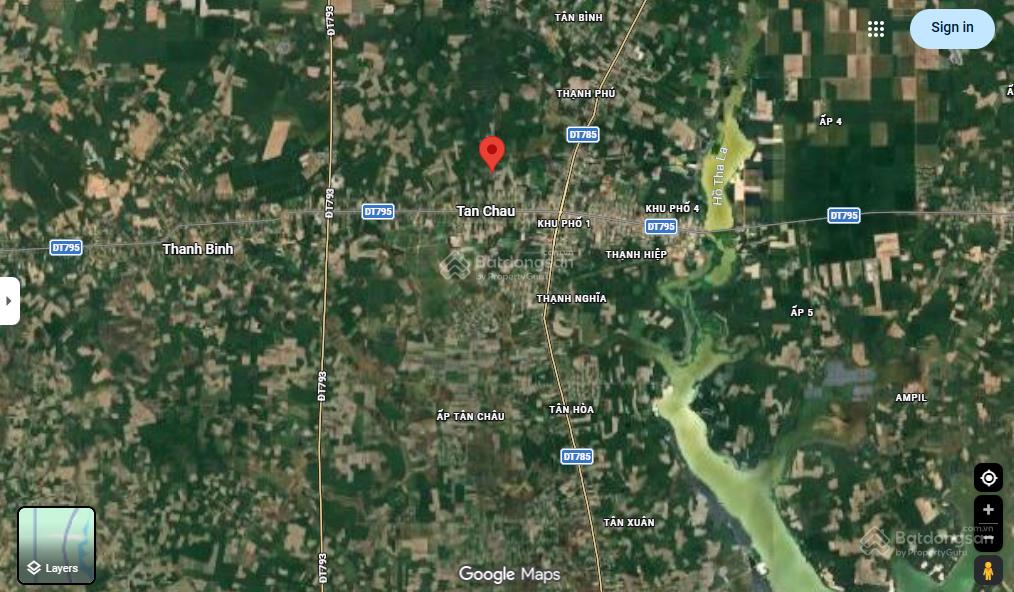Zoom in on the map

click(x=988, y=510)
